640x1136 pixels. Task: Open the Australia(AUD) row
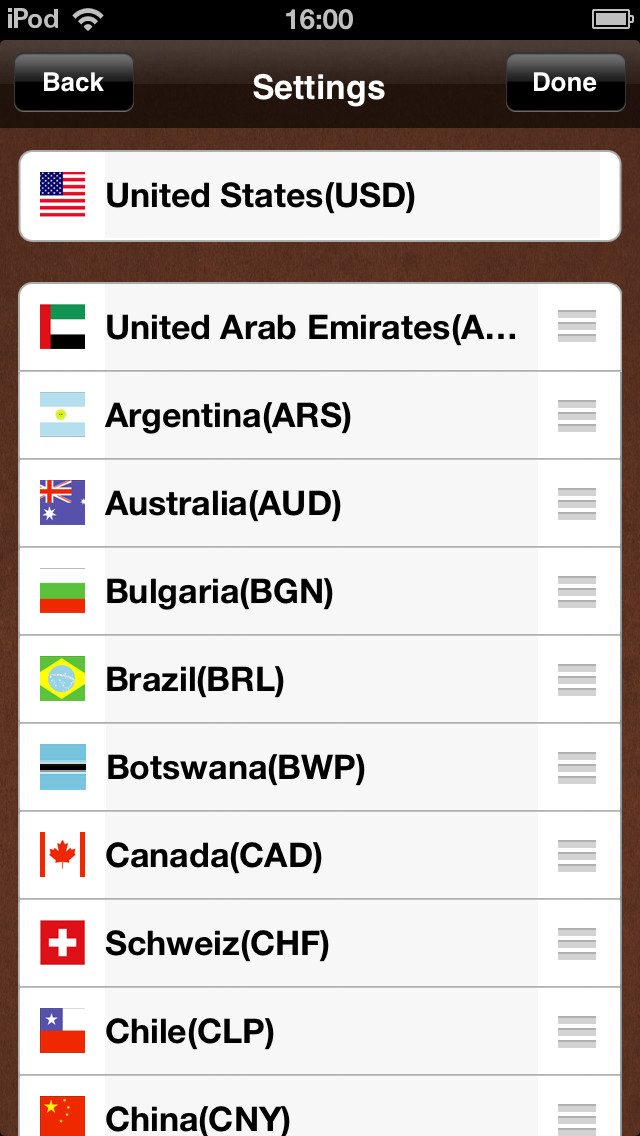click(x=320, y=504)
